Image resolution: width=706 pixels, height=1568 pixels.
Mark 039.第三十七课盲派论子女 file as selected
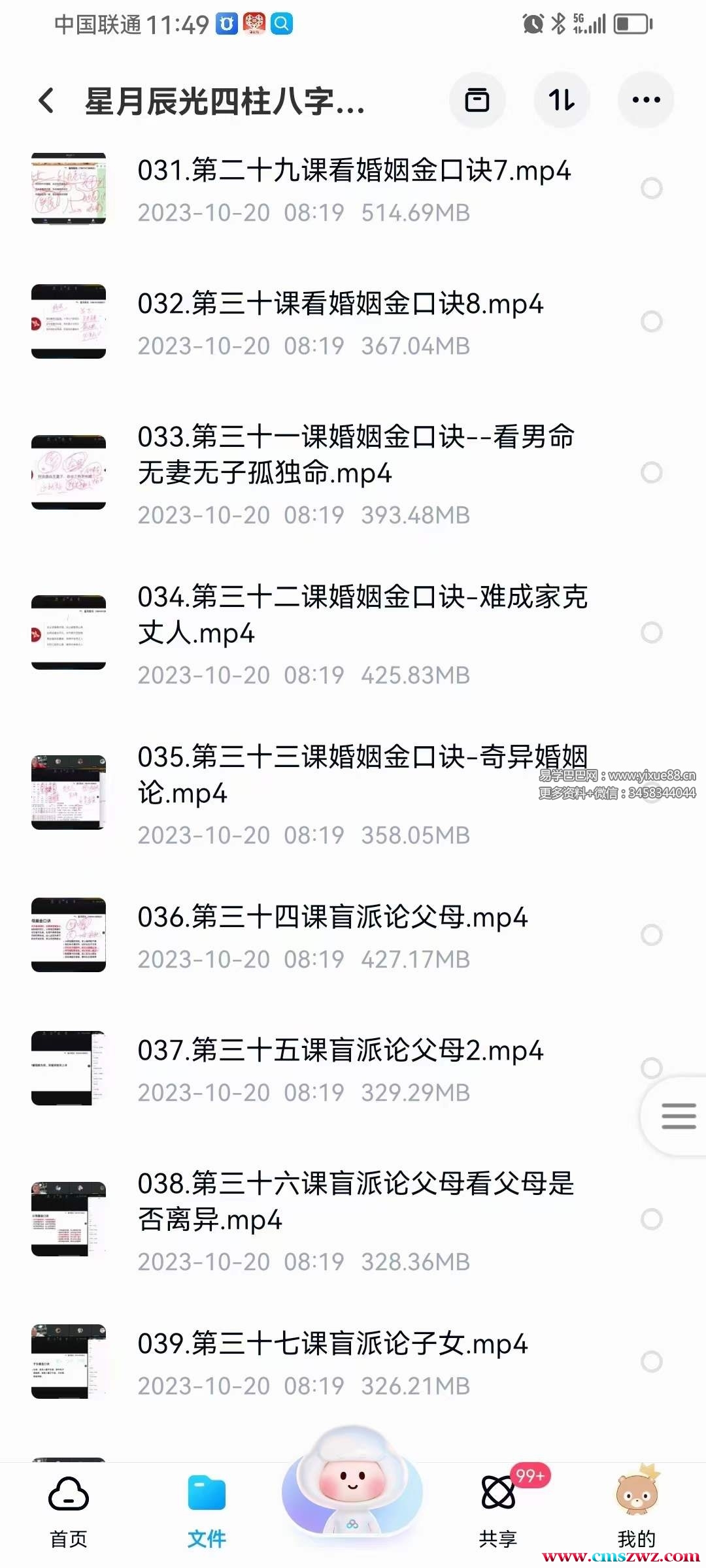pyautogui.click(x=651, y=1362)
